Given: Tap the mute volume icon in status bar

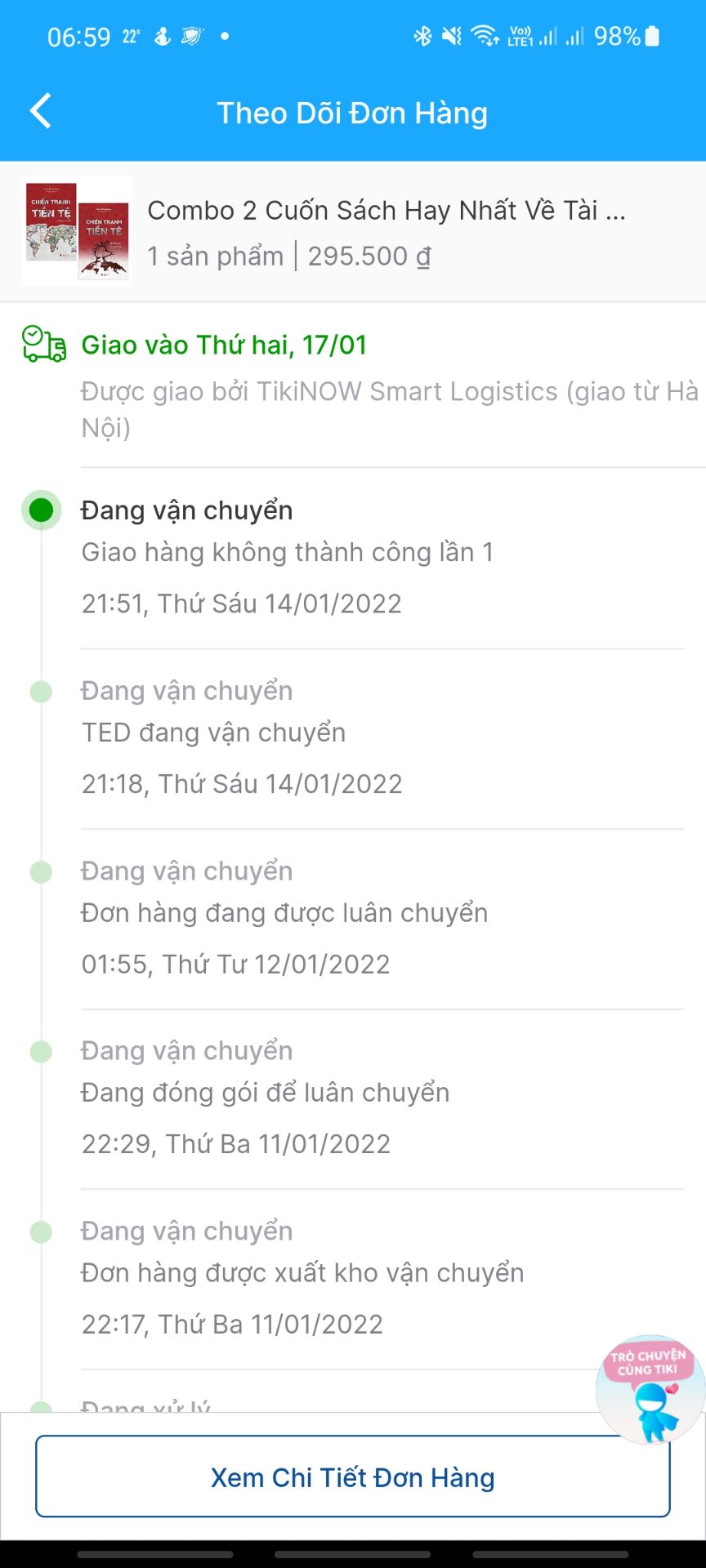Looking at the screenshot, I should (x=451, y=36).
